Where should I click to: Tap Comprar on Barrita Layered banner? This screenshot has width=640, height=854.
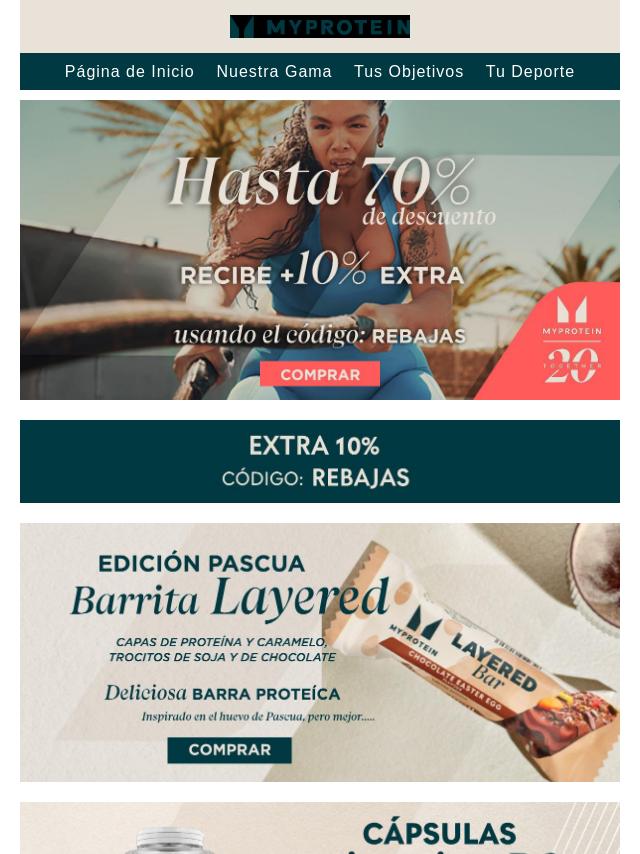click(230, 750)
